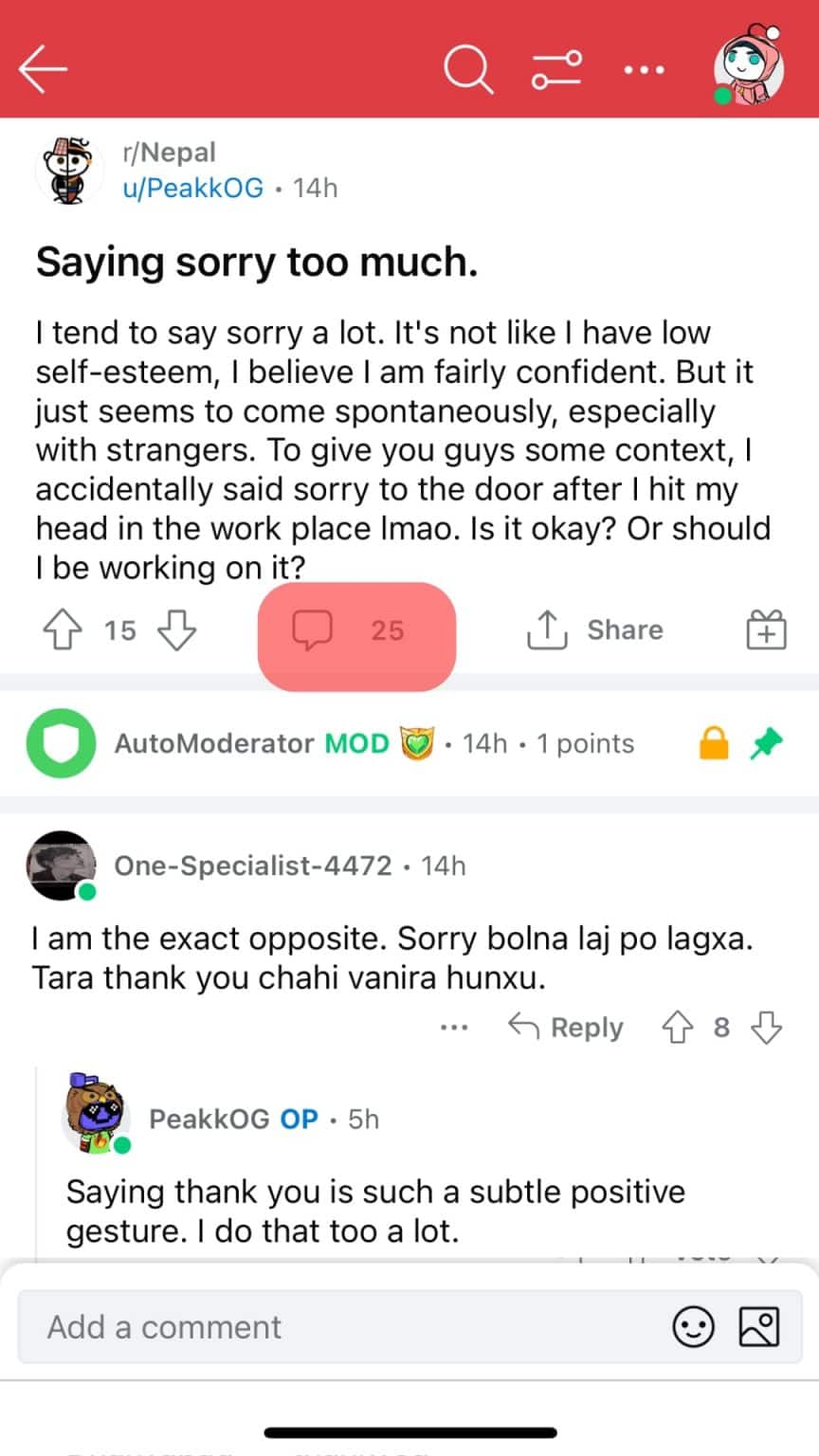Click the locked comment padlock icon
The height and width of the screenshot is (1456, 819).
(715, 744)
